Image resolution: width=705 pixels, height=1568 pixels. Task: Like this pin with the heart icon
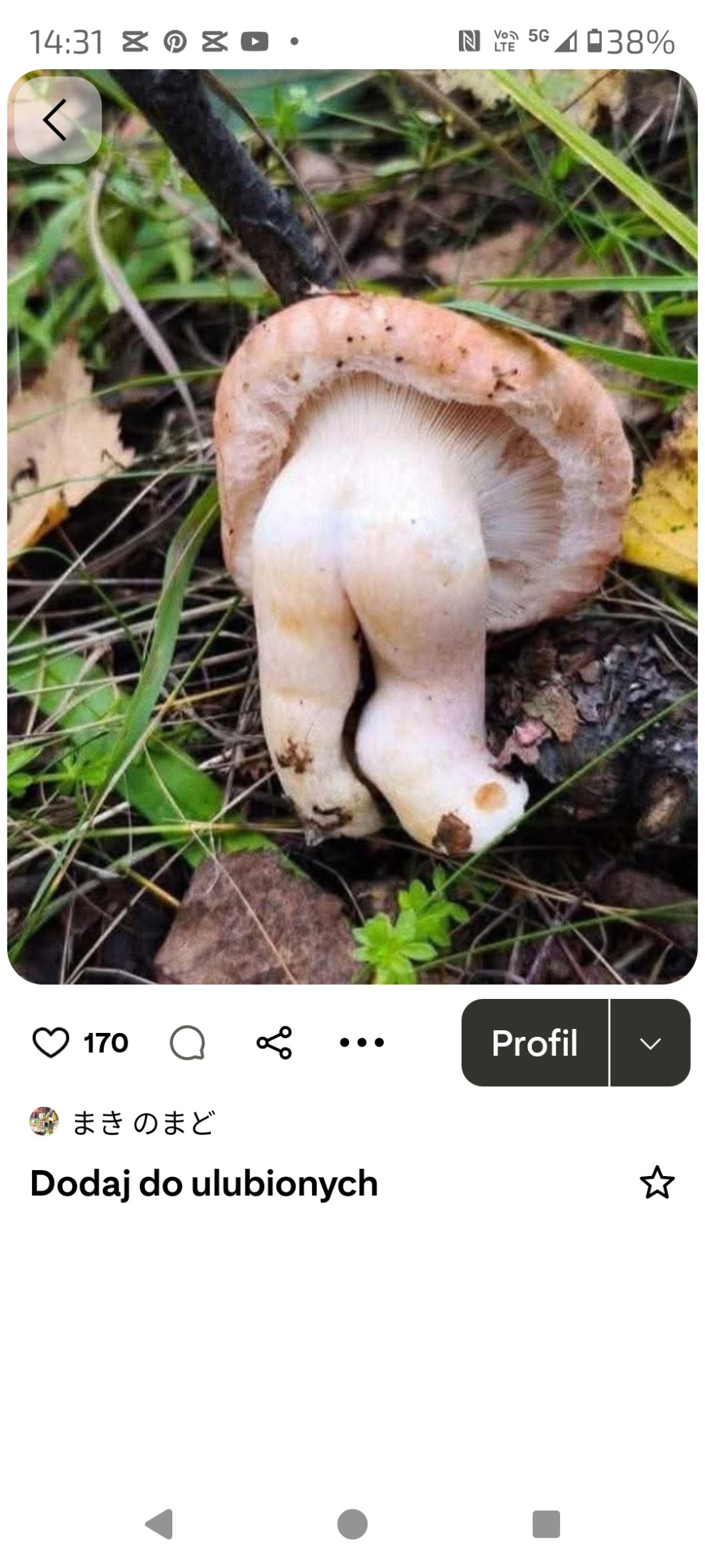tap(51, 1042)
